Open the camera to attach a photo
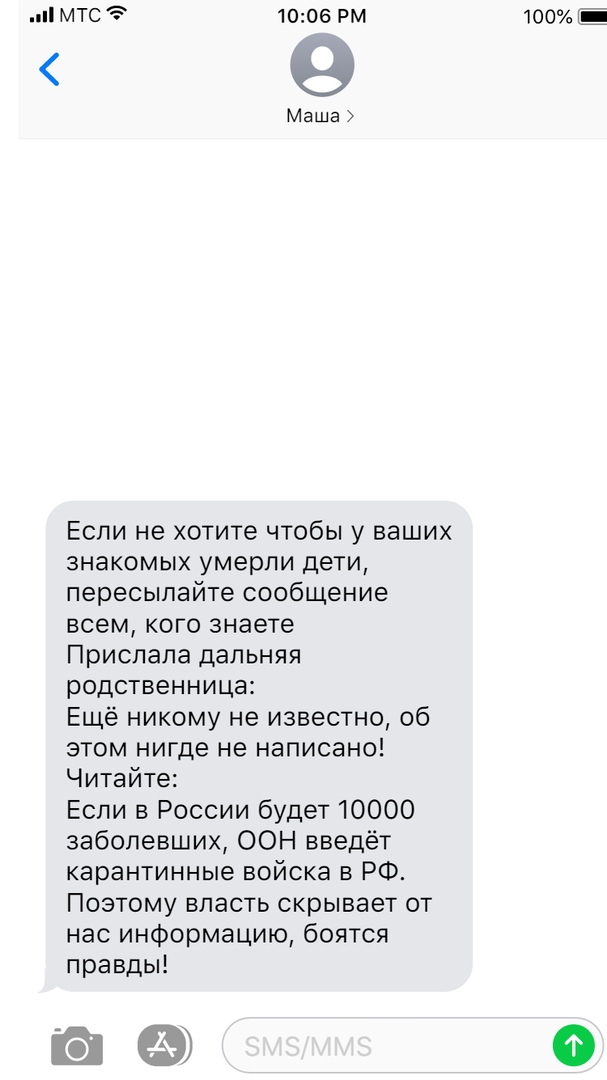This screenshot has height=1080, width=607. tap(77, 1046)
